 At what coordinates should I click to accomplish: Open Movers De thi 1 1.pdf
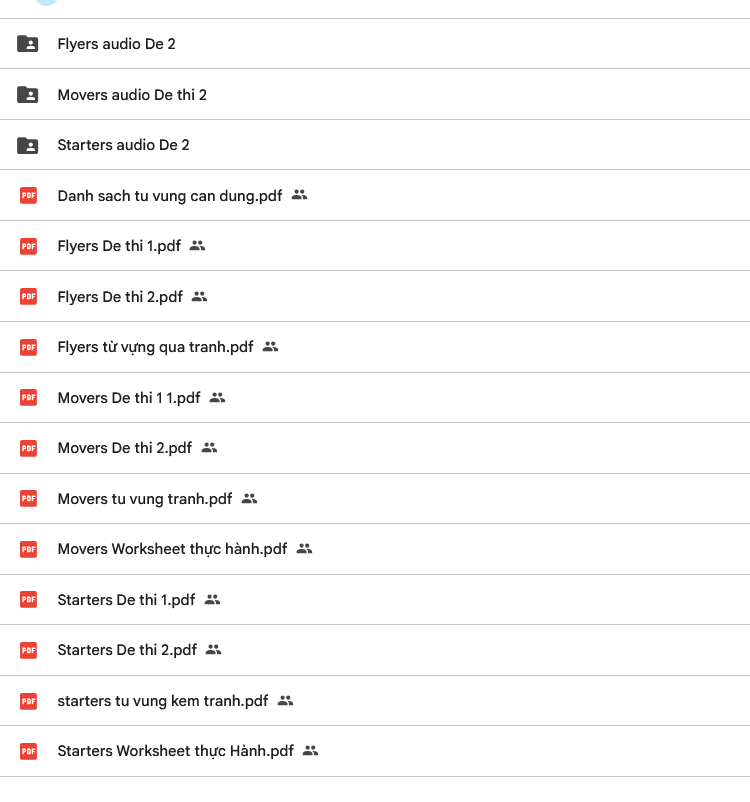pyautogui.click(x=129, y=398)
